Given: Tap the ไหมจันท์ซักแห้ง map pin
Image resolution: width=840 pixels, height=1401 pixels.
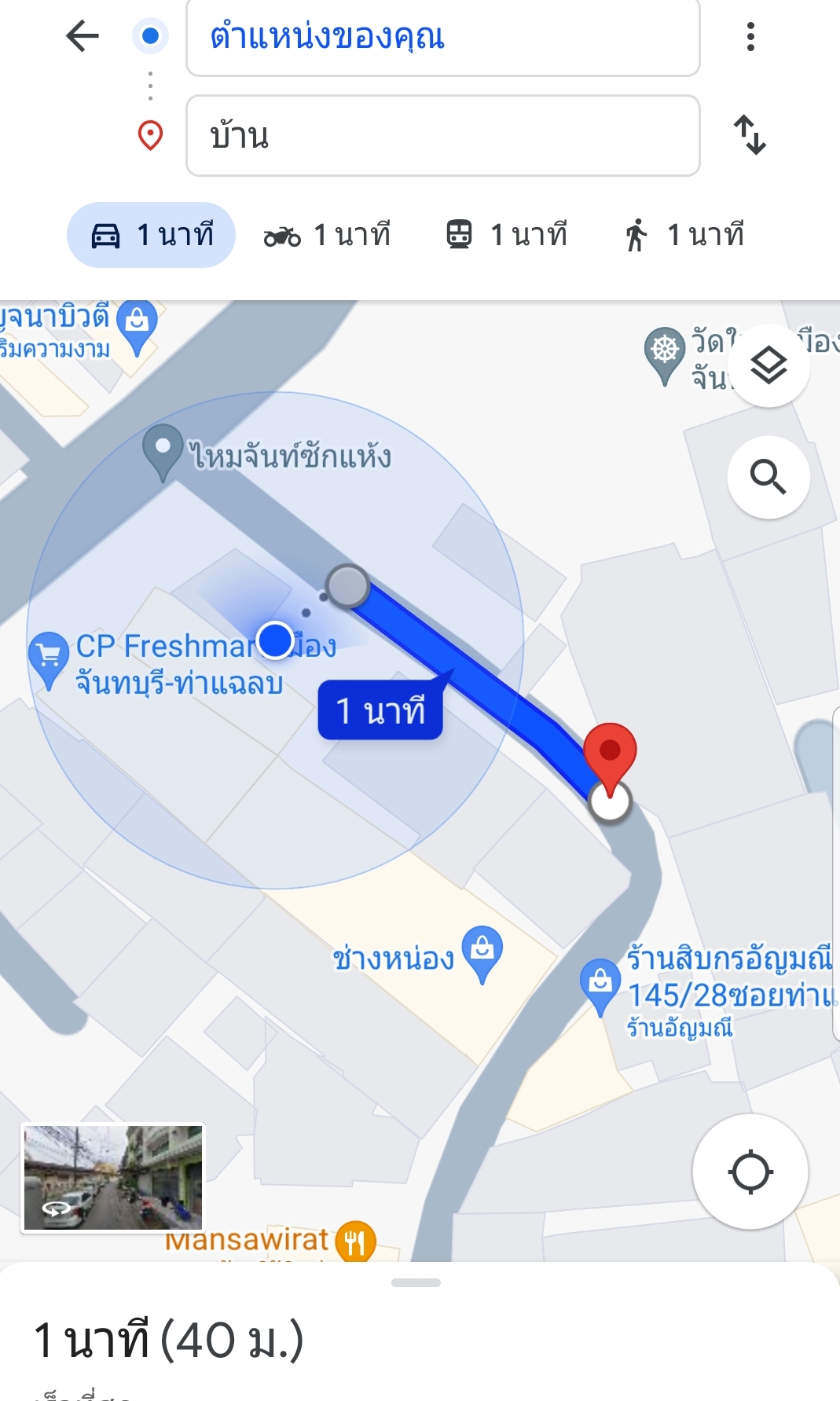Looking at the screenshot, I should (163, 453).
